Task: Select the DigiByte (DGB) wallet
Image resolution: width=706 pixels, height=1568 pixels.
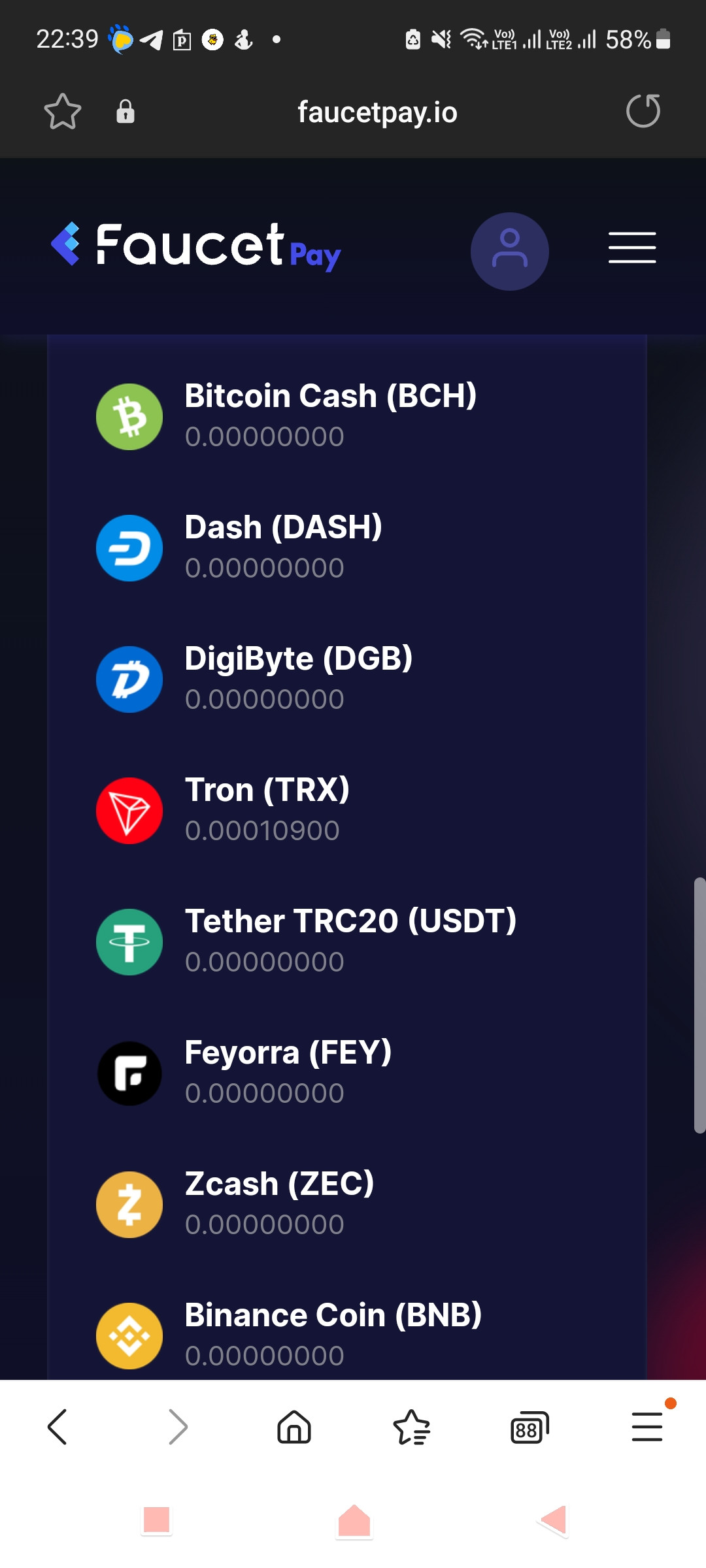Action: 346,679
